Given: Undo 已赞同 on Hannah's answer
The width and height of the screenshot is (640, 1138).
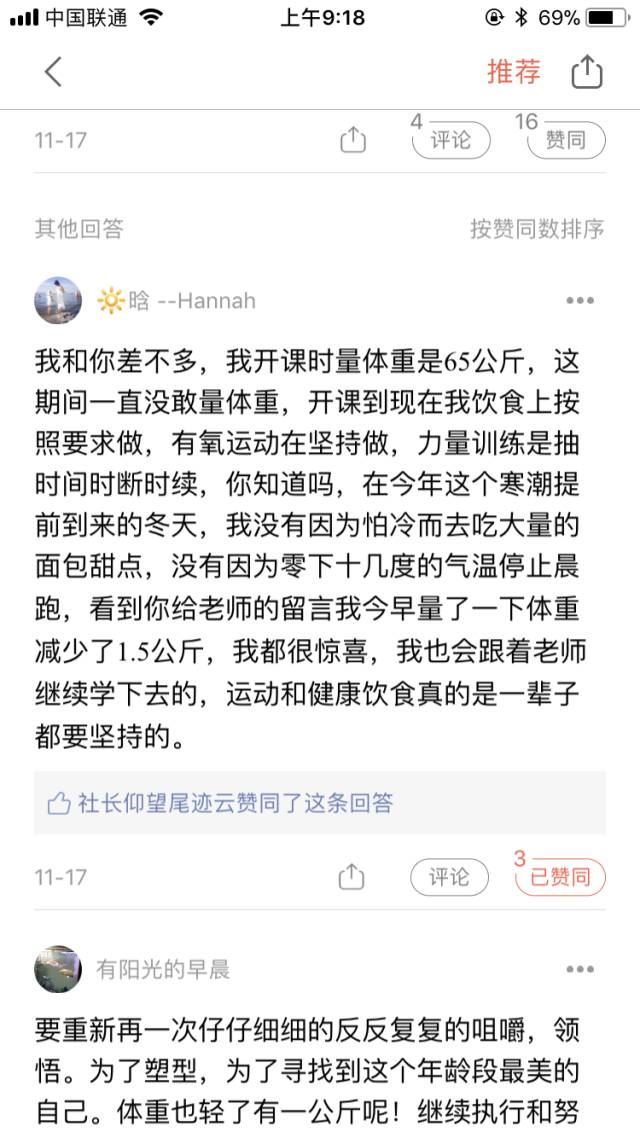Looking at the screenshot, I should click(x=560, y=877).
